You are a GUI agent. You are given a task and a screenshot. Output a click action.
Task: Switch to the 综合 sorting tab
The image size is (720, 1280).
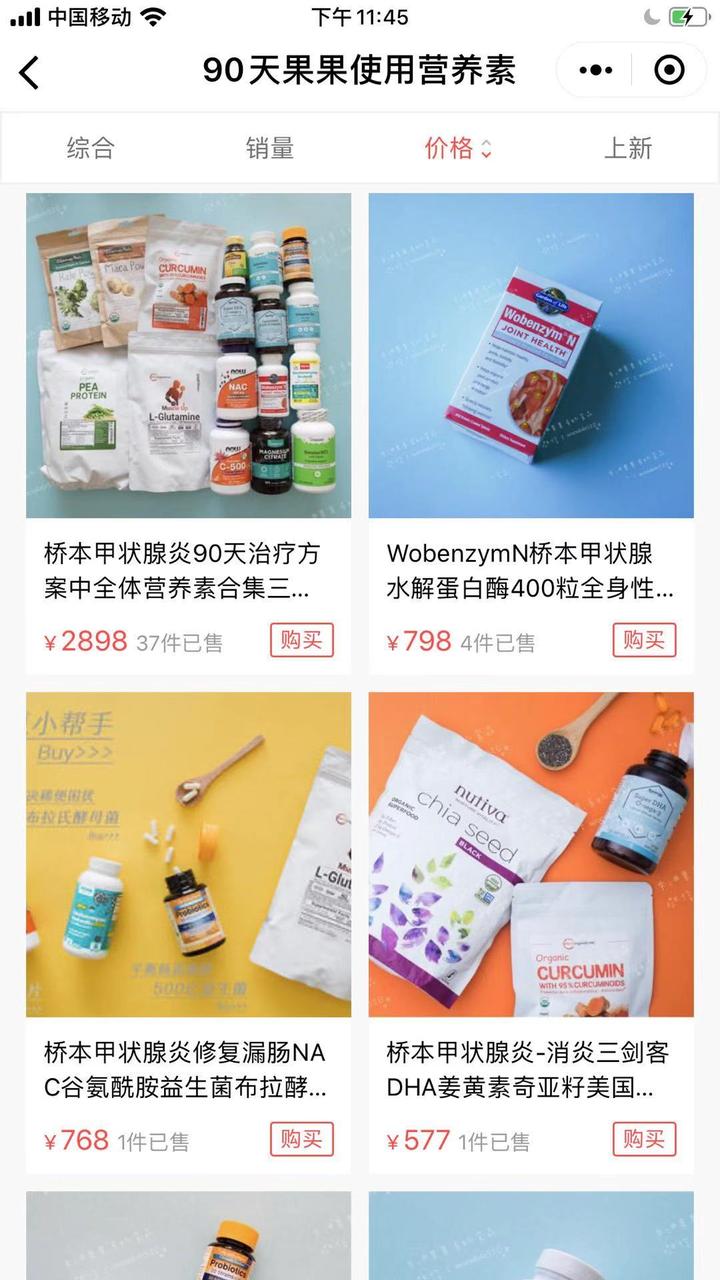coord(93,148)
